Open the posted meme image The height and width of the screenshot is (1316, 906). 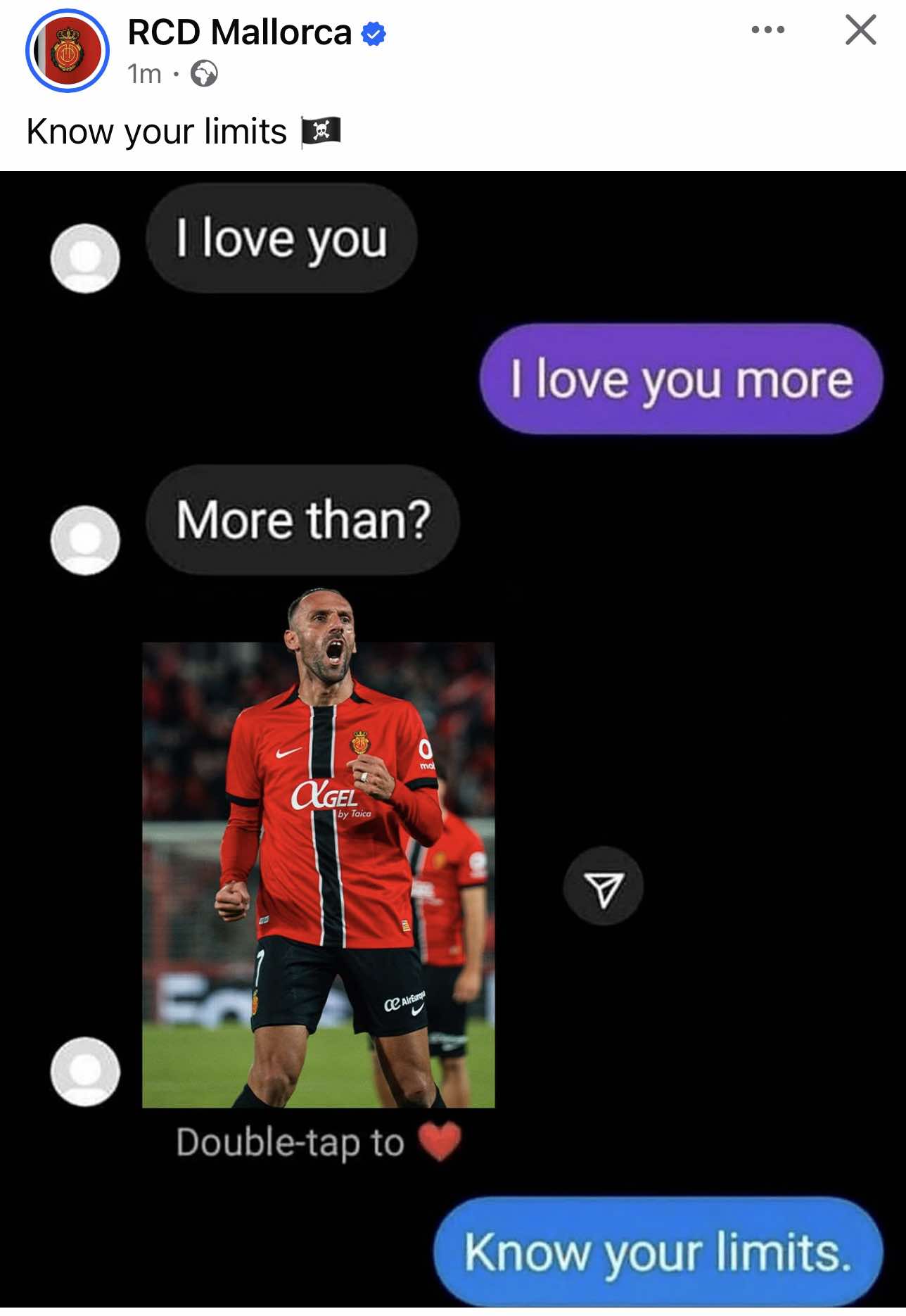(453, 739)
